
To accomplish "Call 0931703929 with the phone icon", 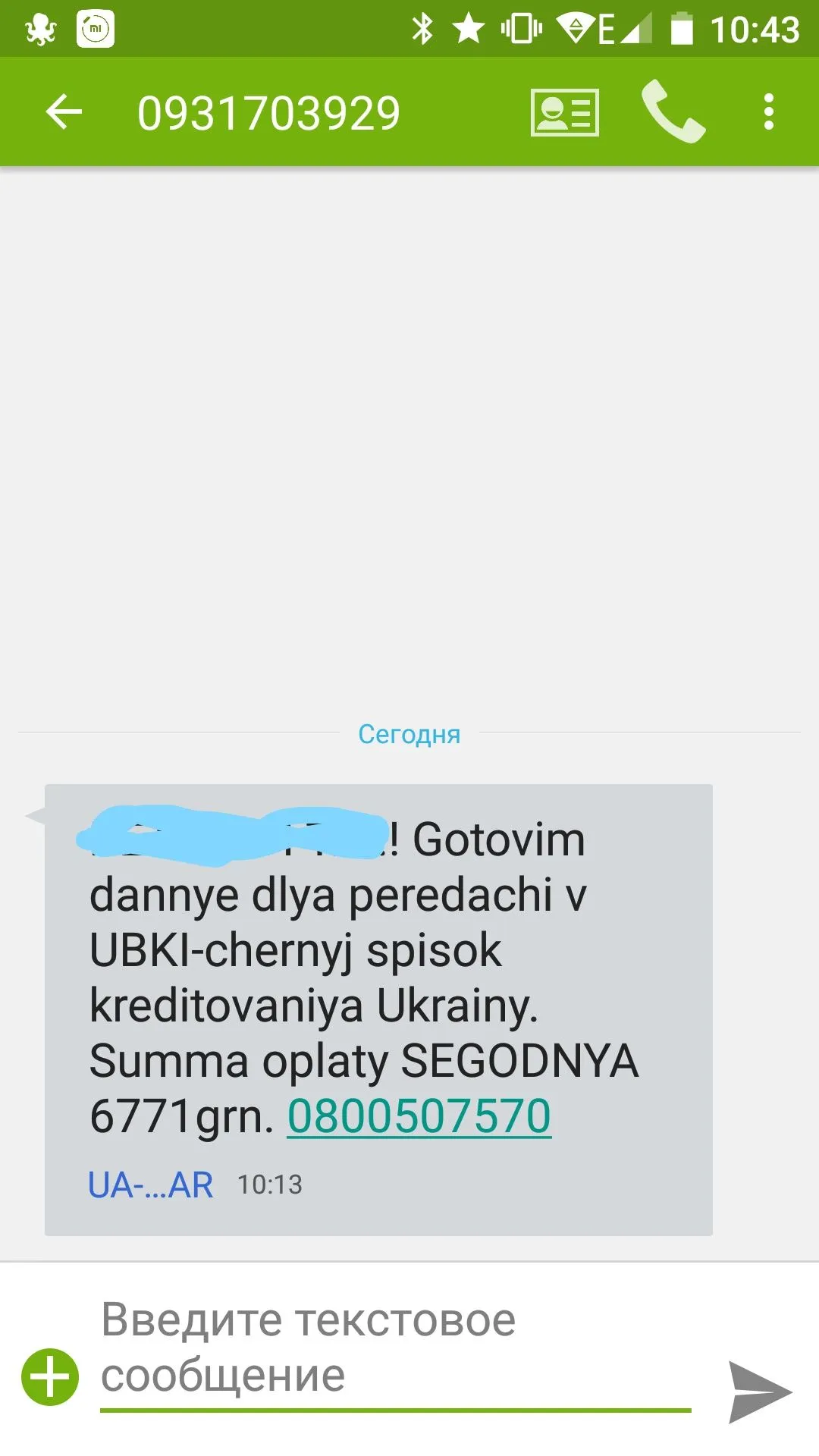I will [x=673, y=113].
